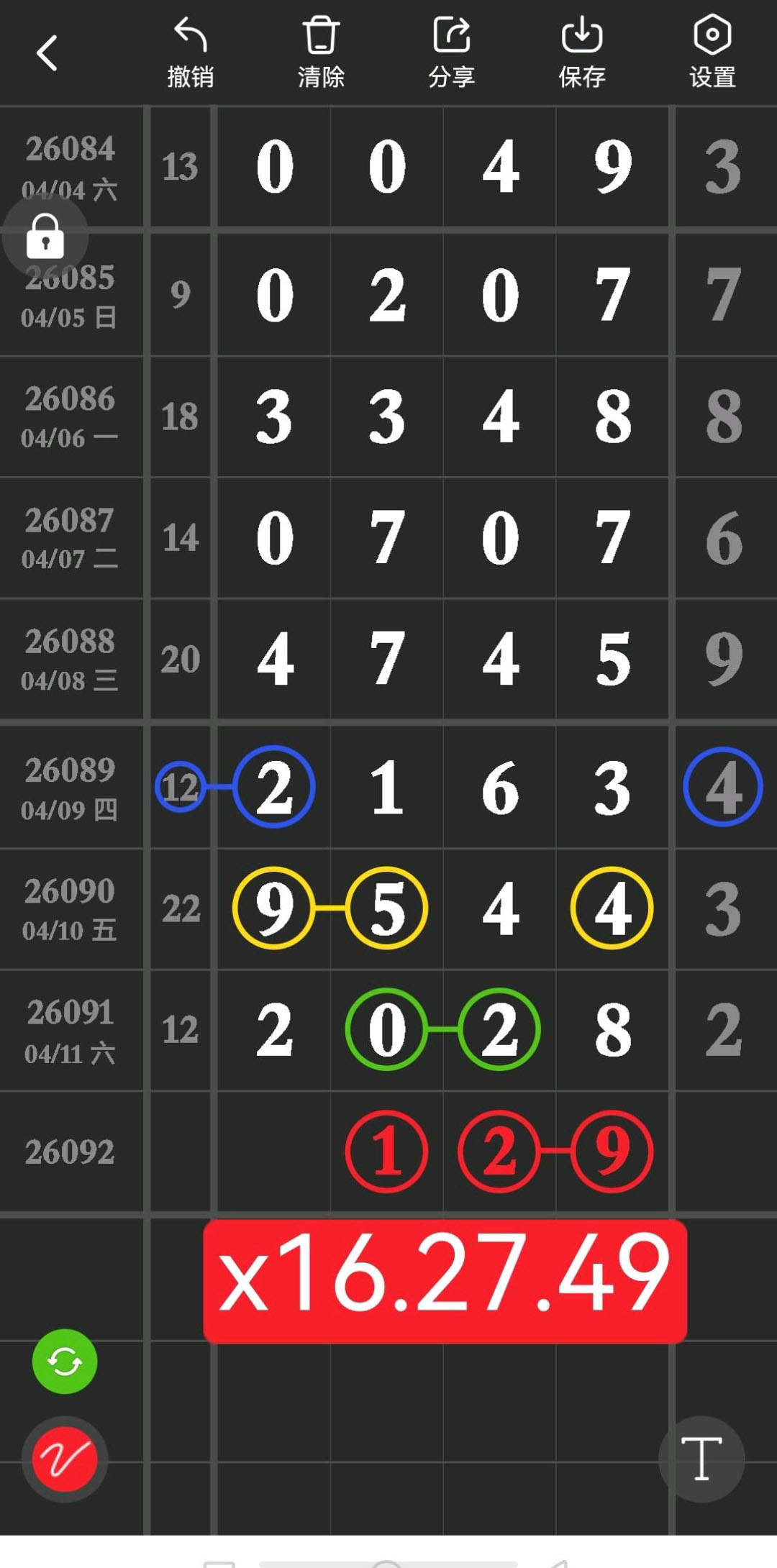The height and width of the screenshot is (1568, 777).
Task: Share the chart via 分享
Action: (452, 53)
